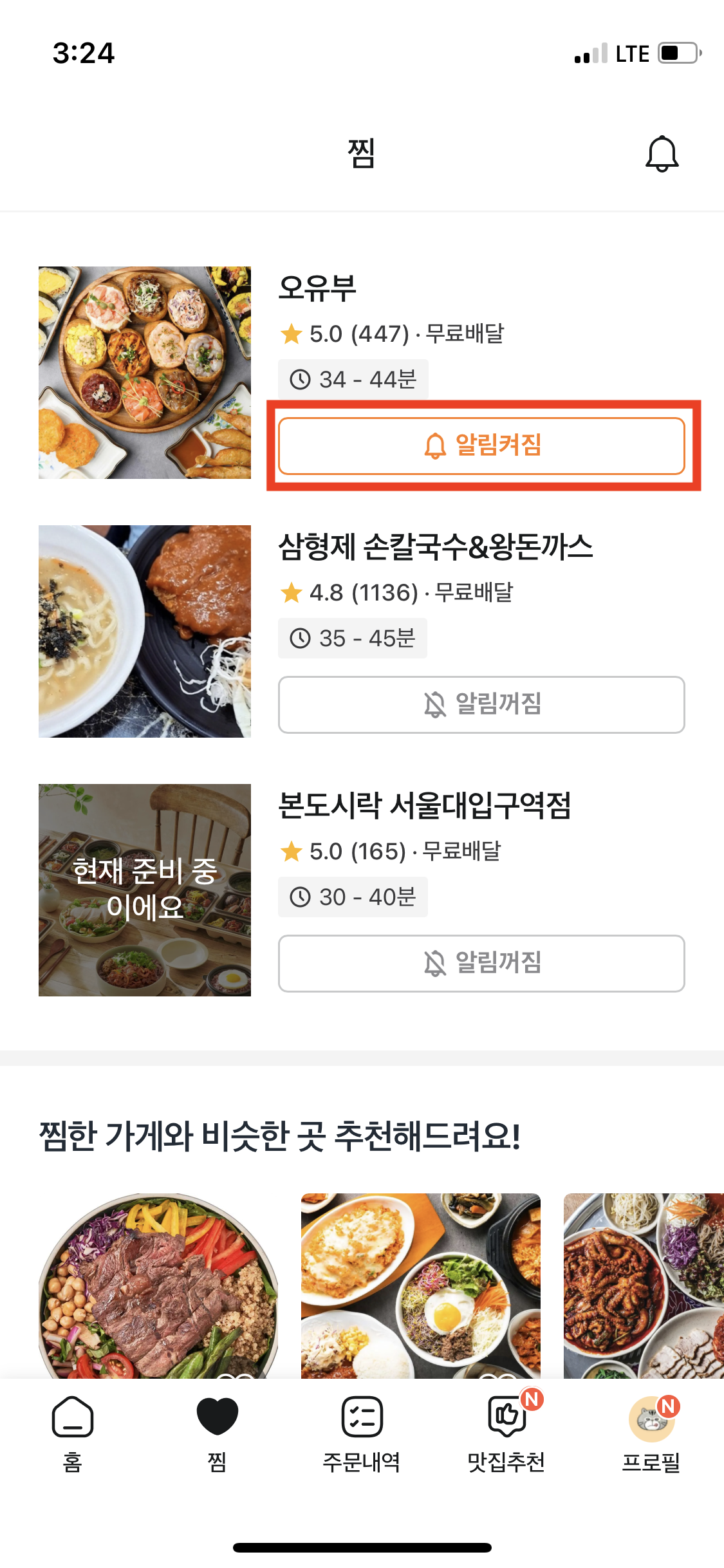Toggle 알림꺼짐 for 삼형제 손칼국수&왕돈까스
Viewport: 724px width, 1568px height.
point(481,704)
